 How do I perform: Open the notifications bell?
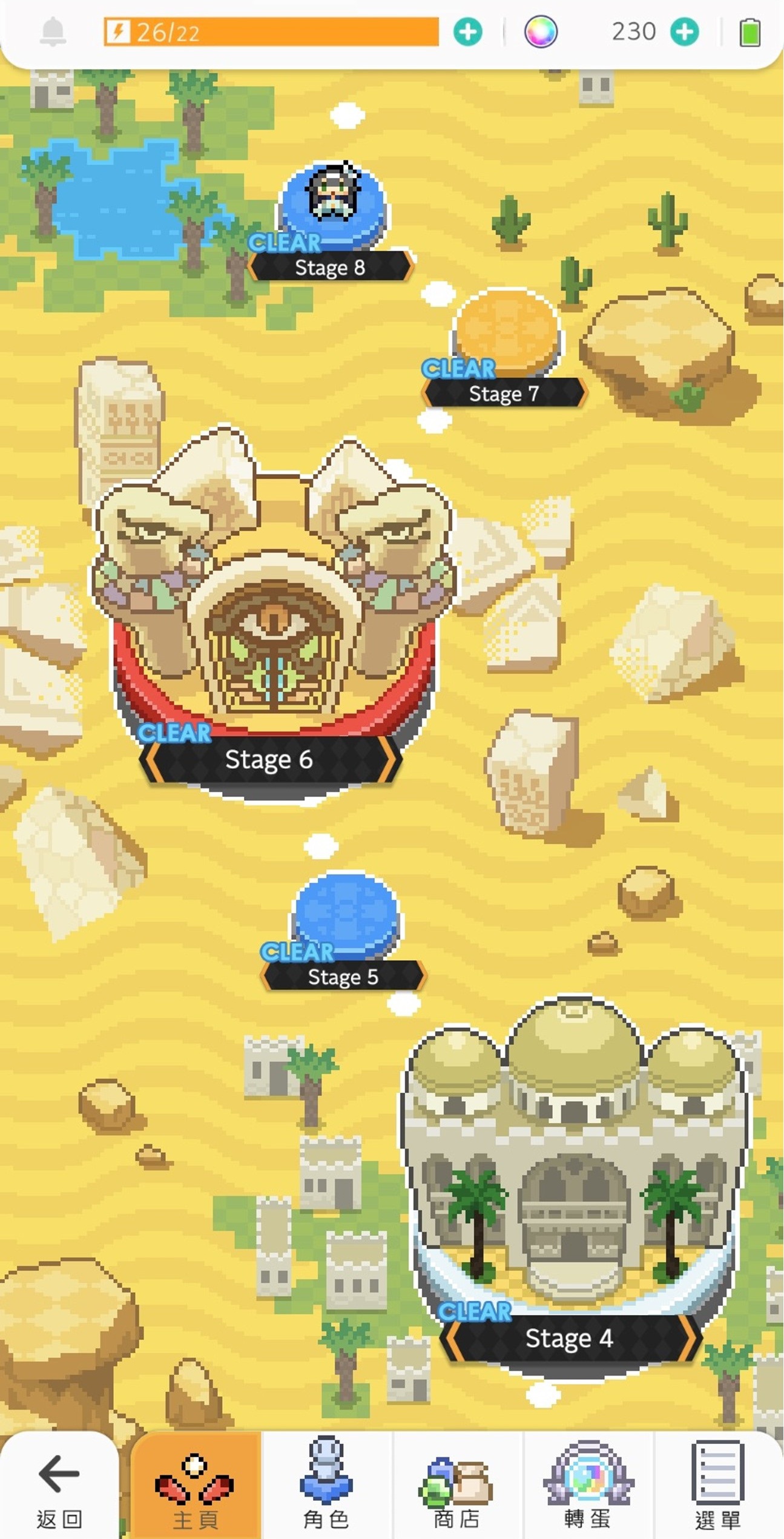coord(53,31)
